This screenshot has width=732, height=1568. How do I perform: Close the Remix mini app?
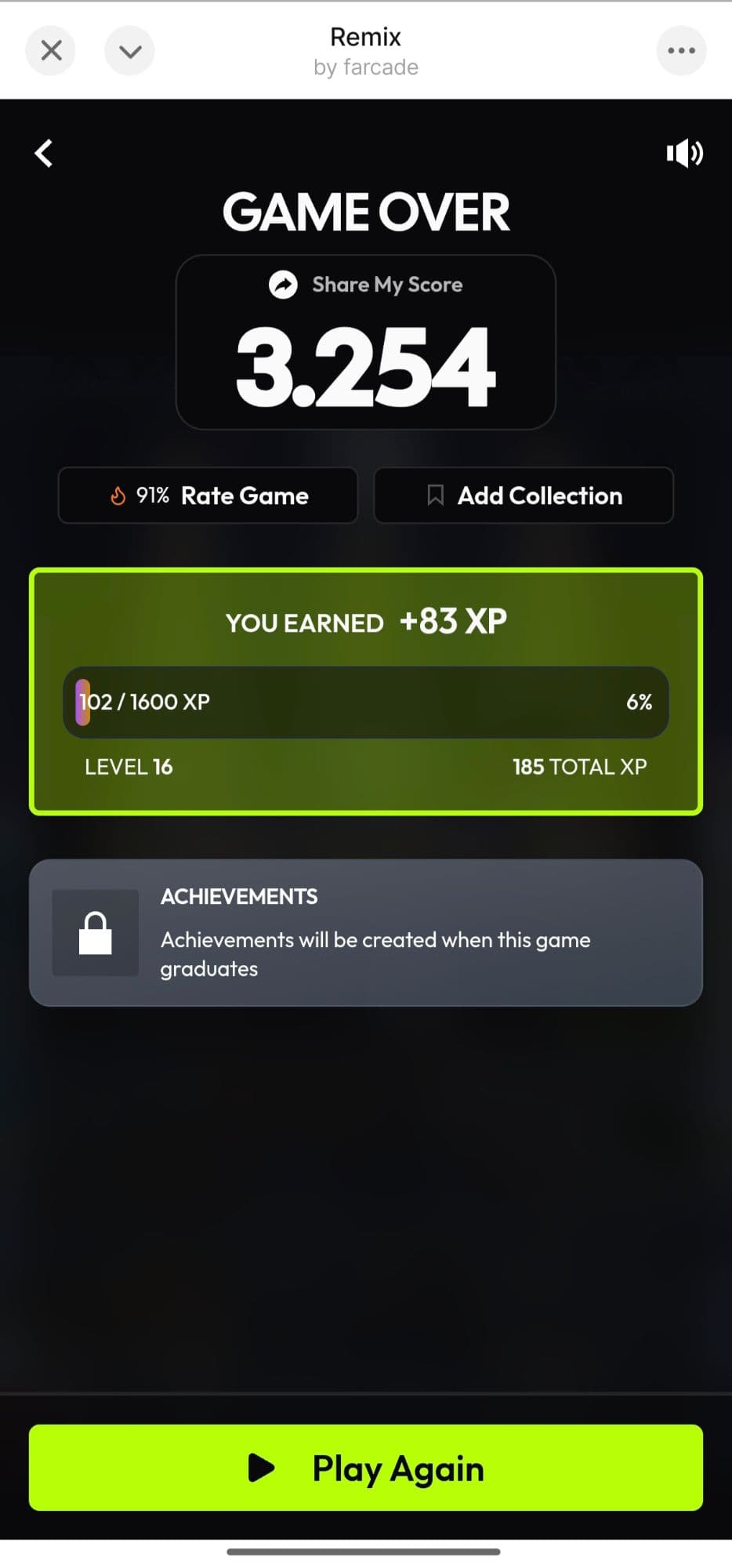tap(51, 51)
